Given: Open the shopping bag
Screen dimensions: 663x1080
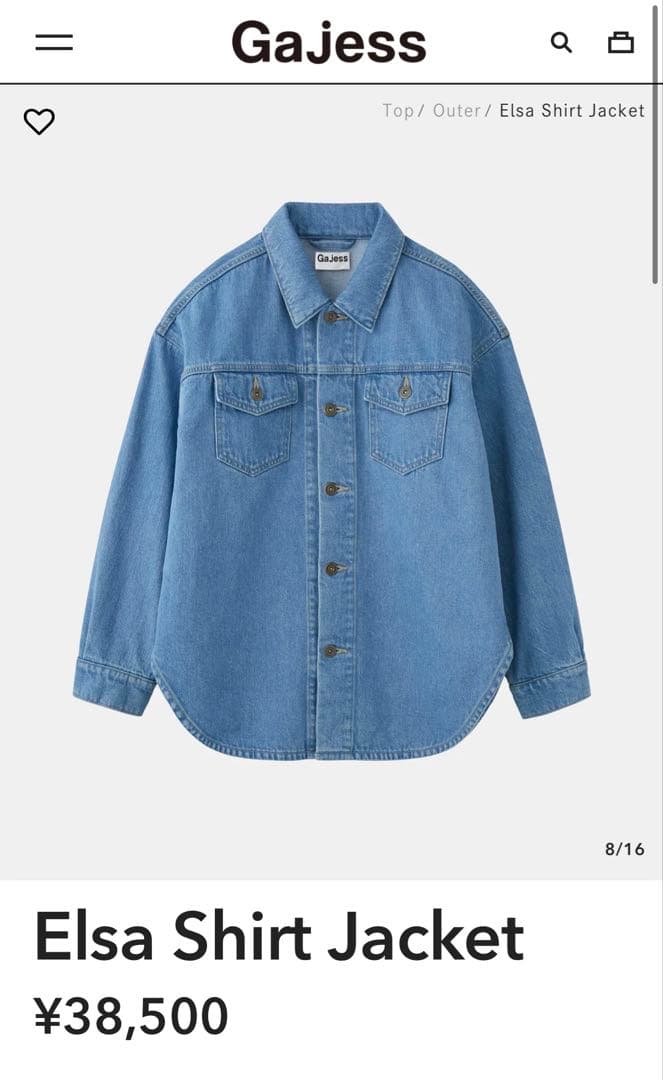Looking at the screenshot, I should tap(621, 42).
